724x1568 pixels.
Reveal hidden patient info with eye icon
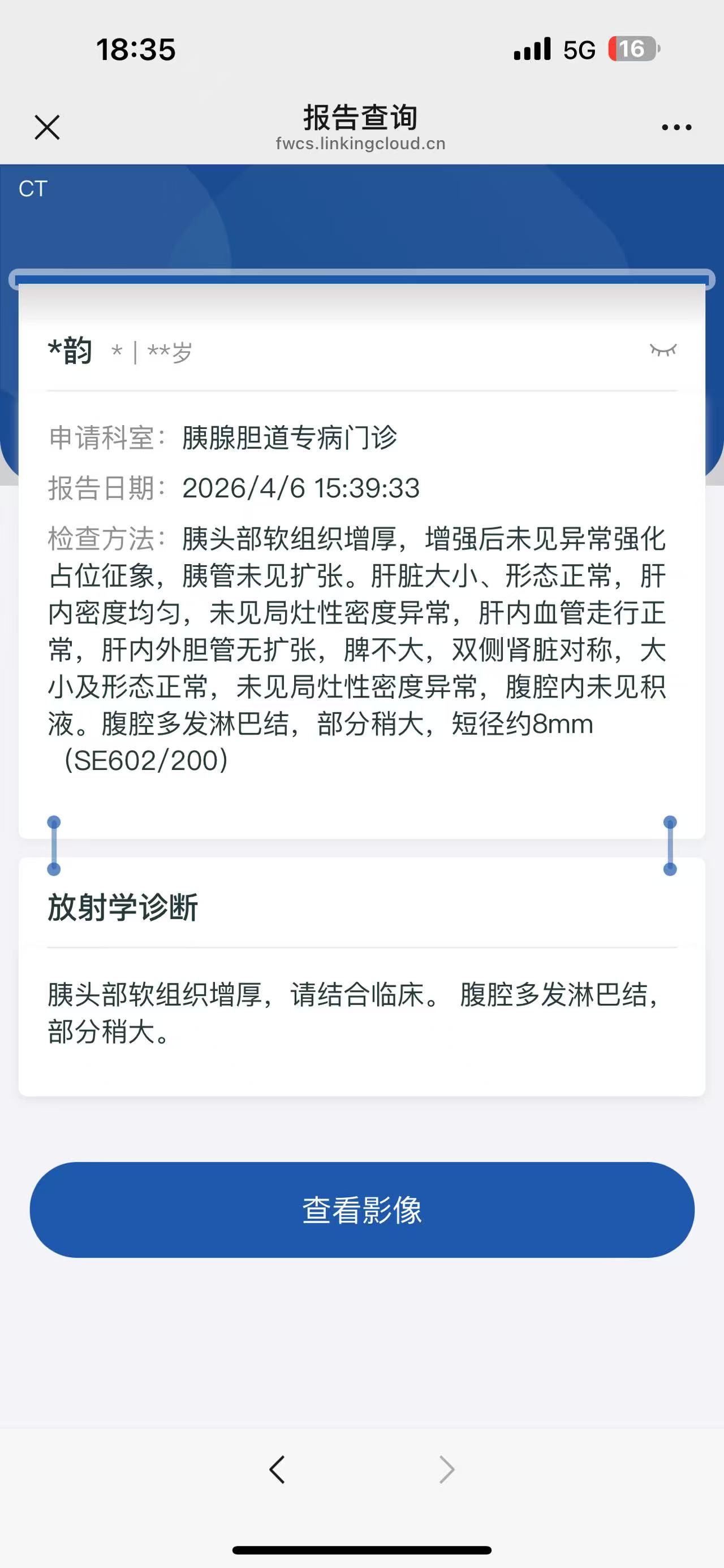663,350
